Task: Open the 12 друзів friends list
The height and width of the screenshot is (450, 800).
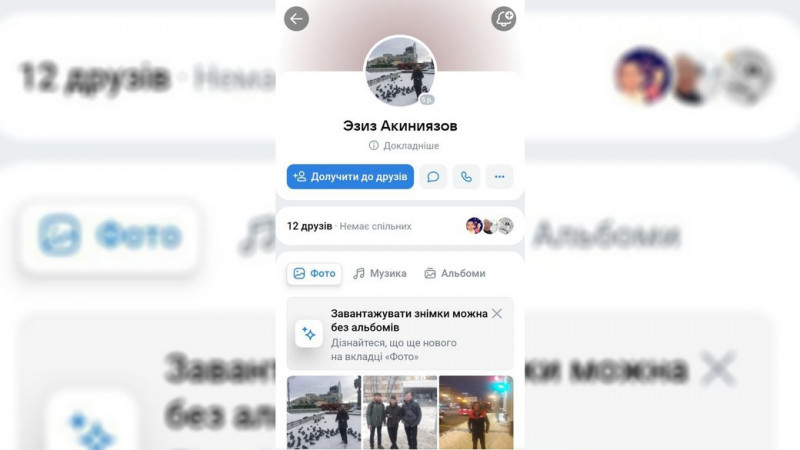Action: point(310,226)
